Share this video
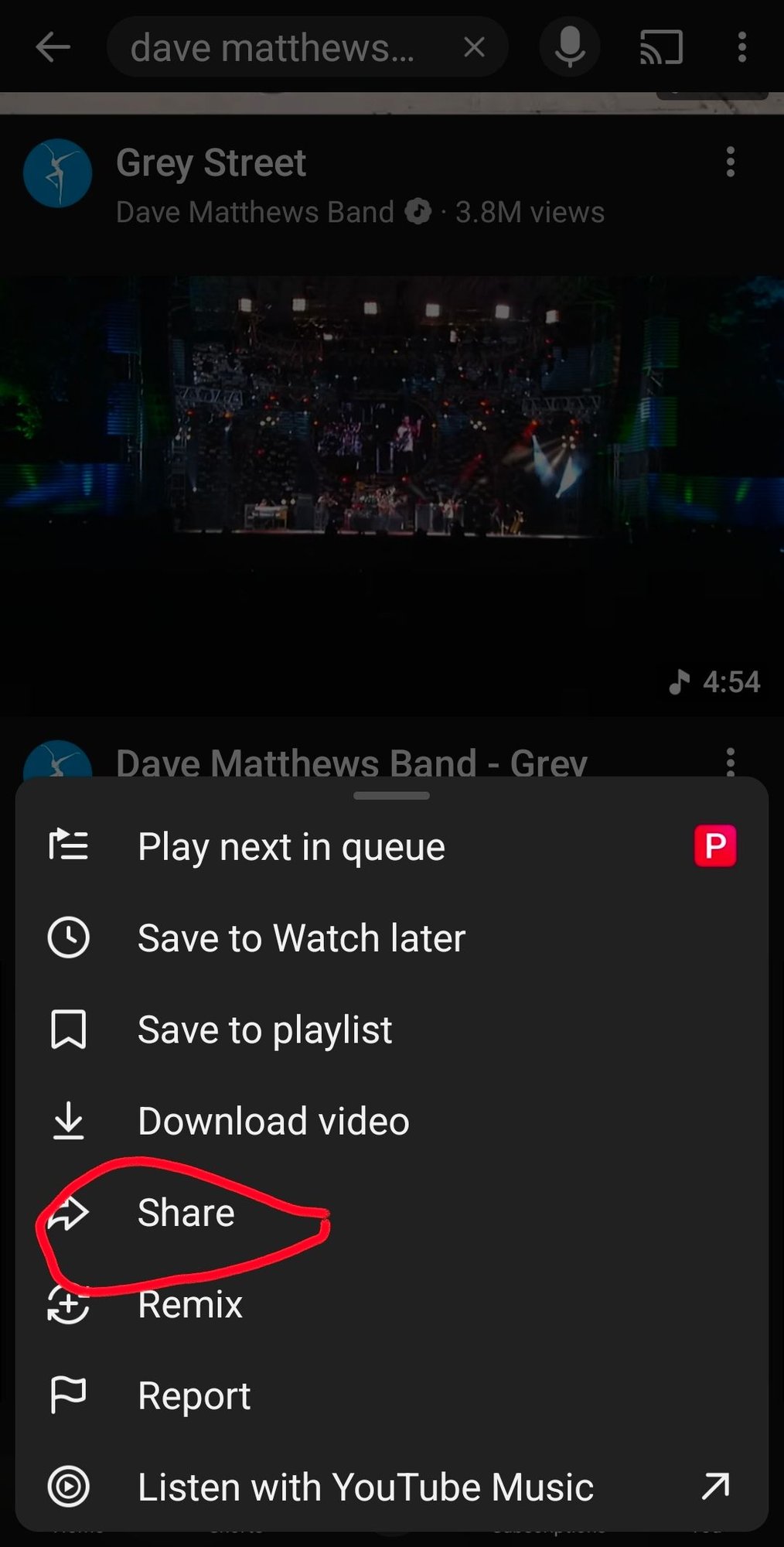 click(x=186, y=1213)
